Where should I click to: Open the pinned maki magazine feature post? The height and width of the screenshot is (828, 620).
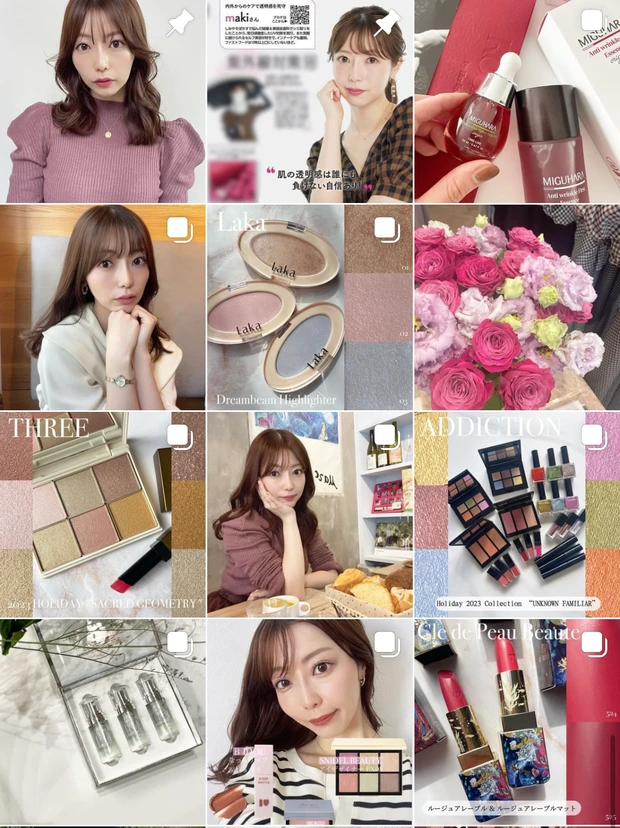309,100
